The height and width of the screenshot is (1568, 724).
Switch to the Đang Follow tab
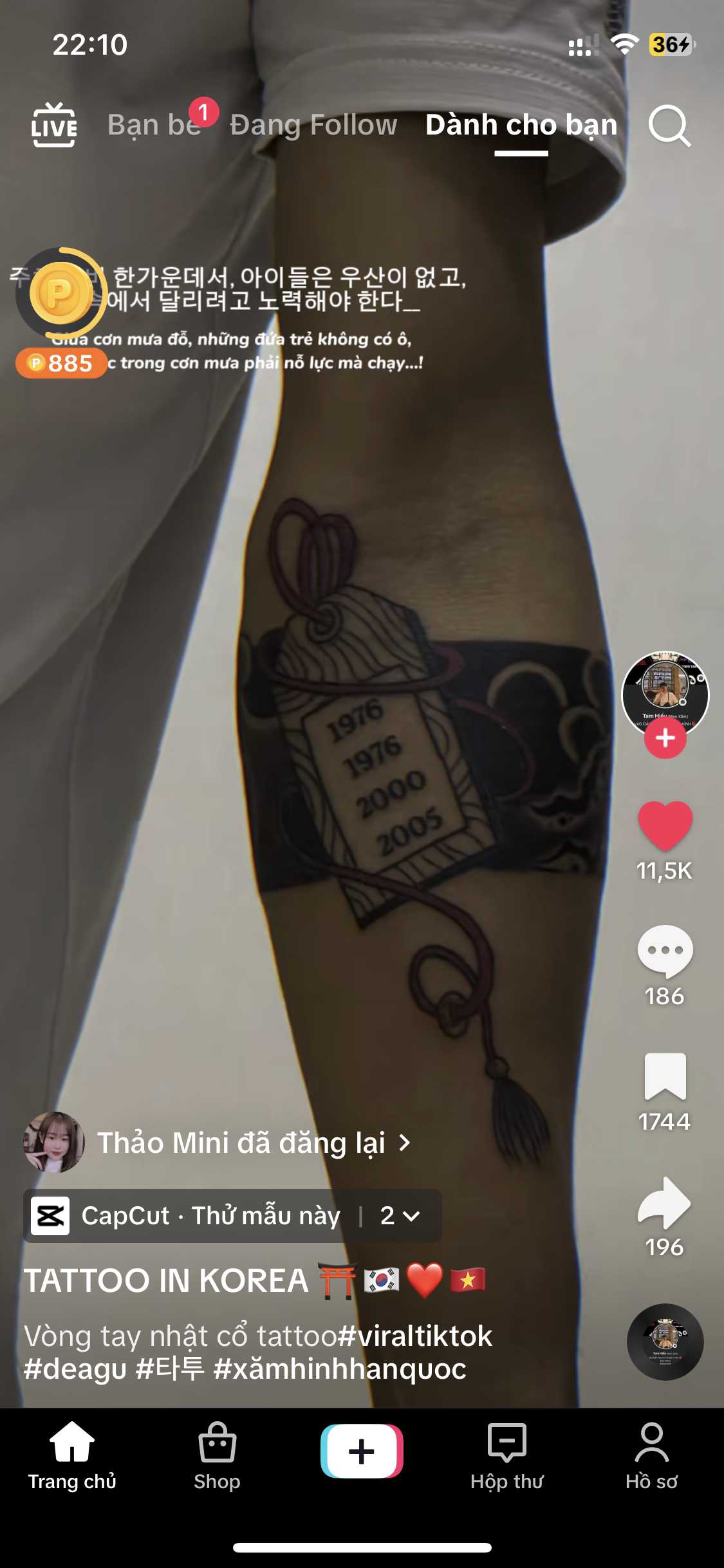click(x=313, y=125)
